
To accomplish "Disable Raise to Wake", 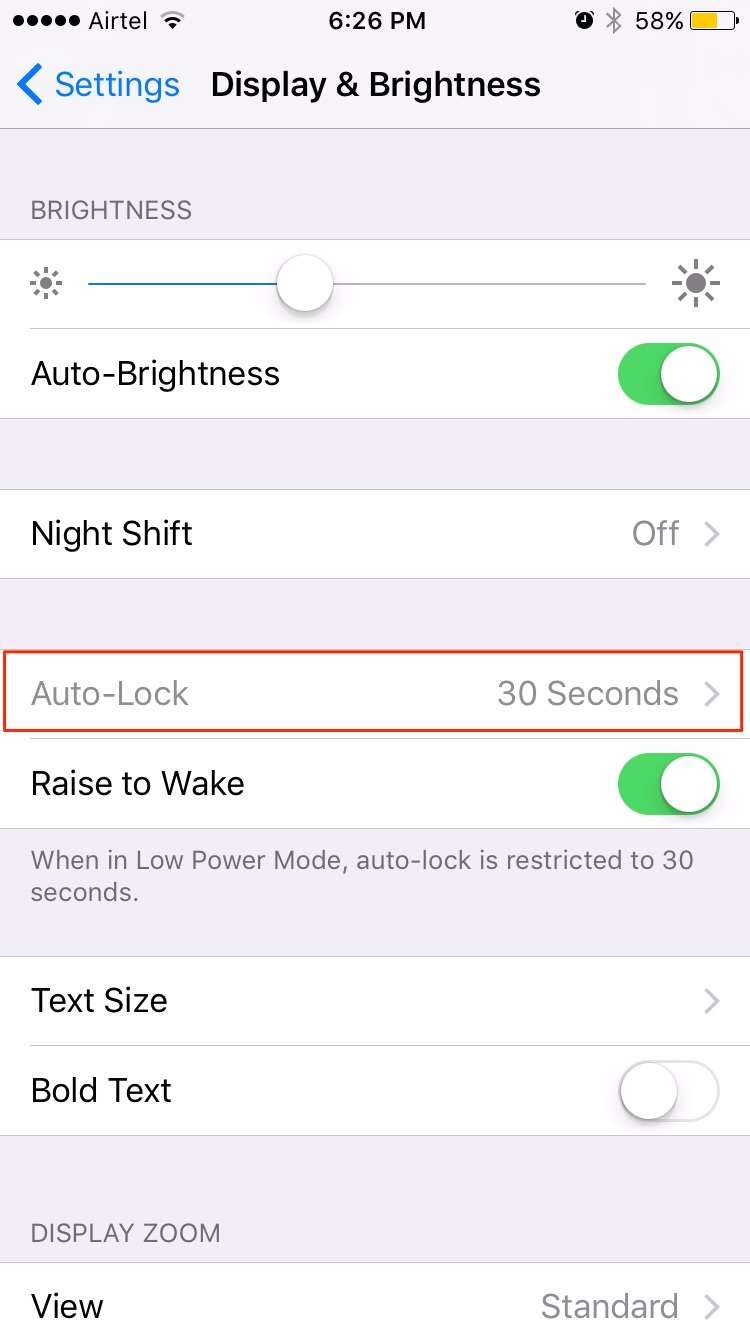I will pos(669,784).
